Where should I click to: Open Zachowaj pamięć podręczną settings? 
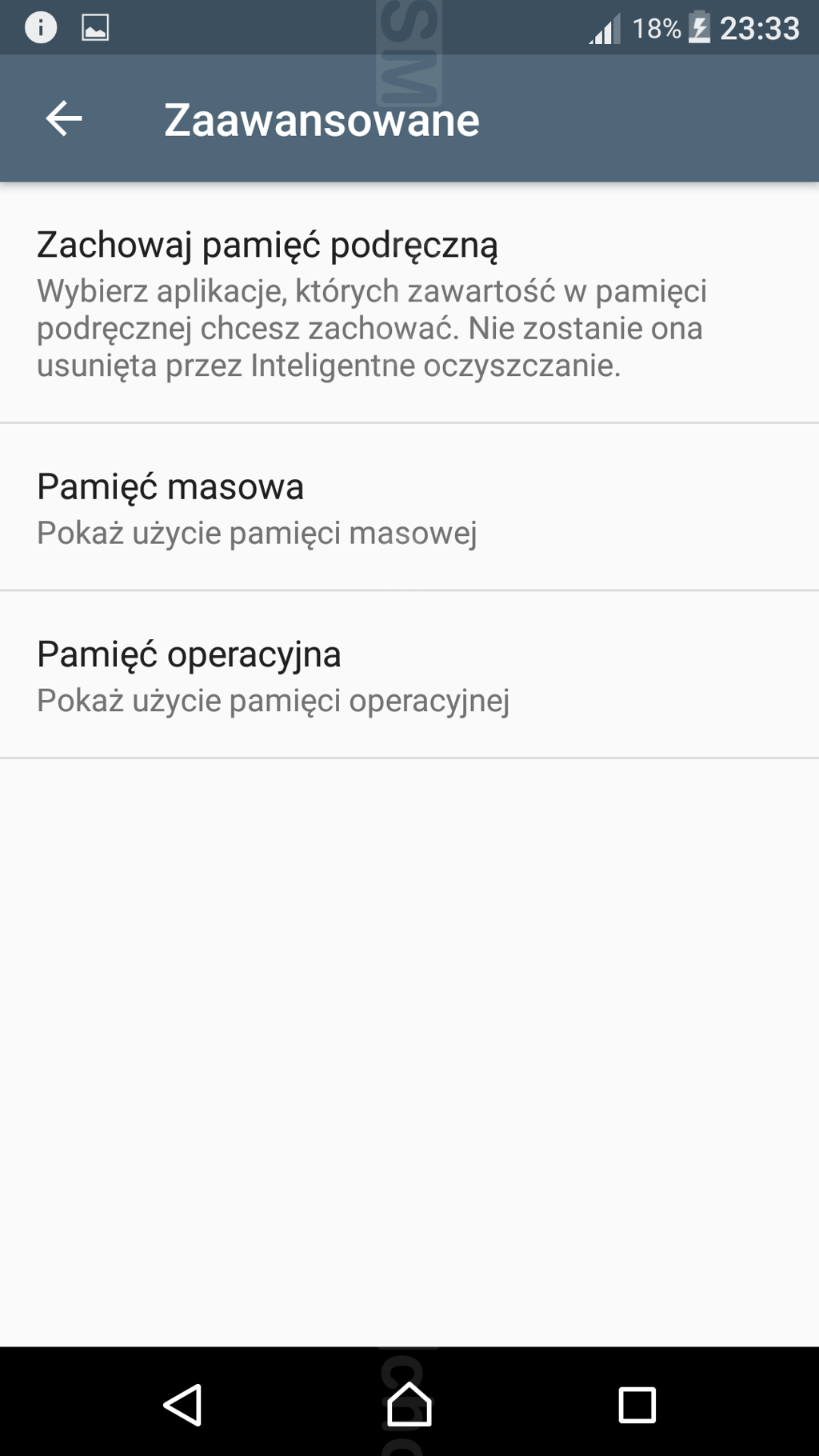409,303
